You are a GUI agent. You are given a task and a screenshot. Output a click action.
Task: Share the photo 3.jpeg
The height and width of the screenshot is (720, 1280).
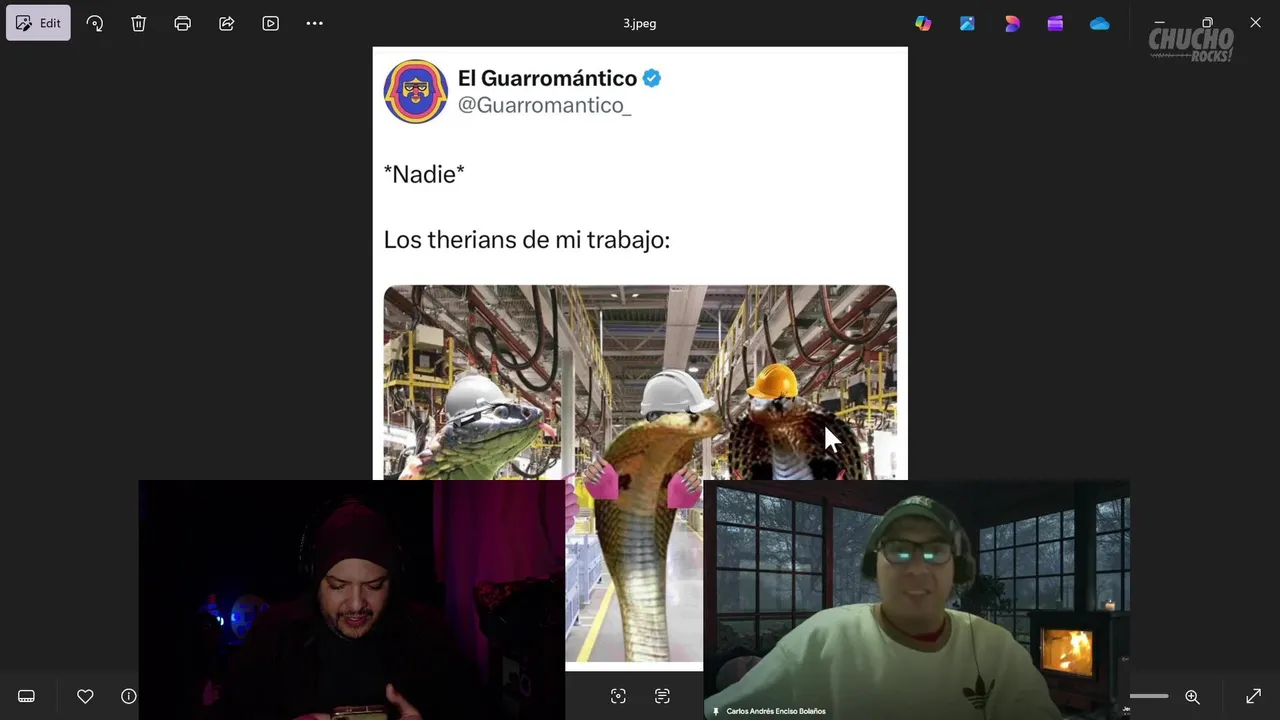coord(226,23)
